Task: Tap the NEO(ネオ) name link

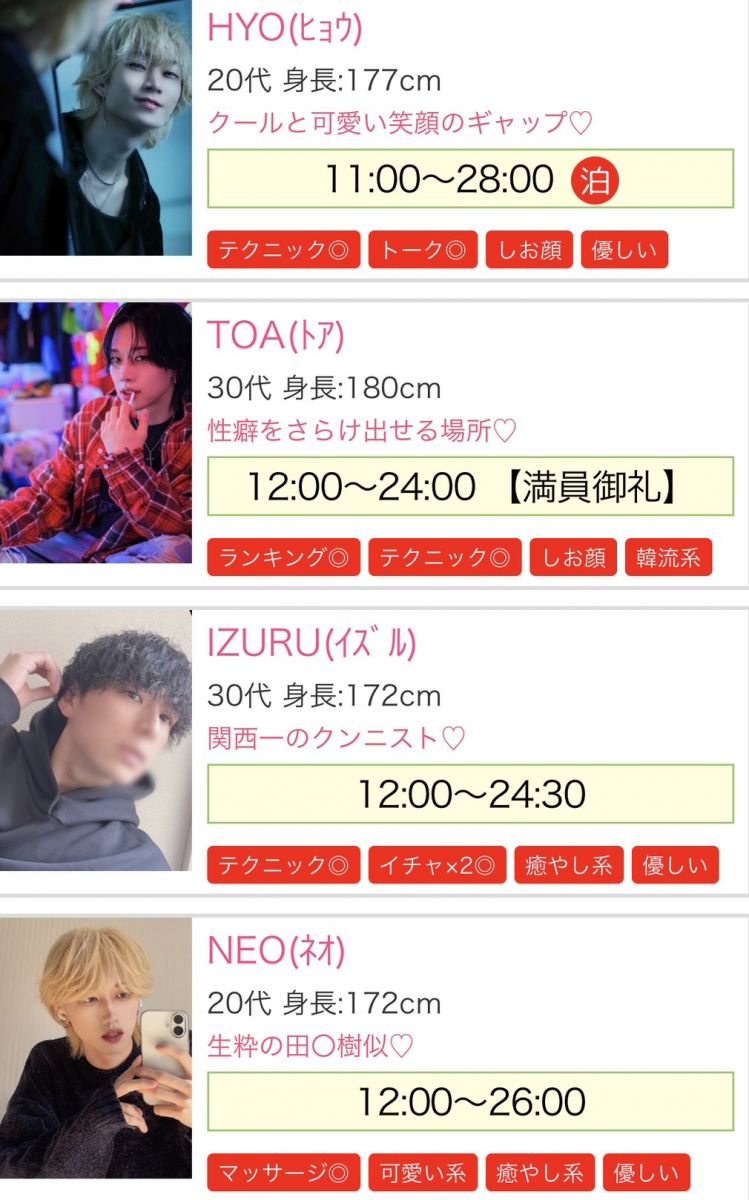Action: pos(276,952)
